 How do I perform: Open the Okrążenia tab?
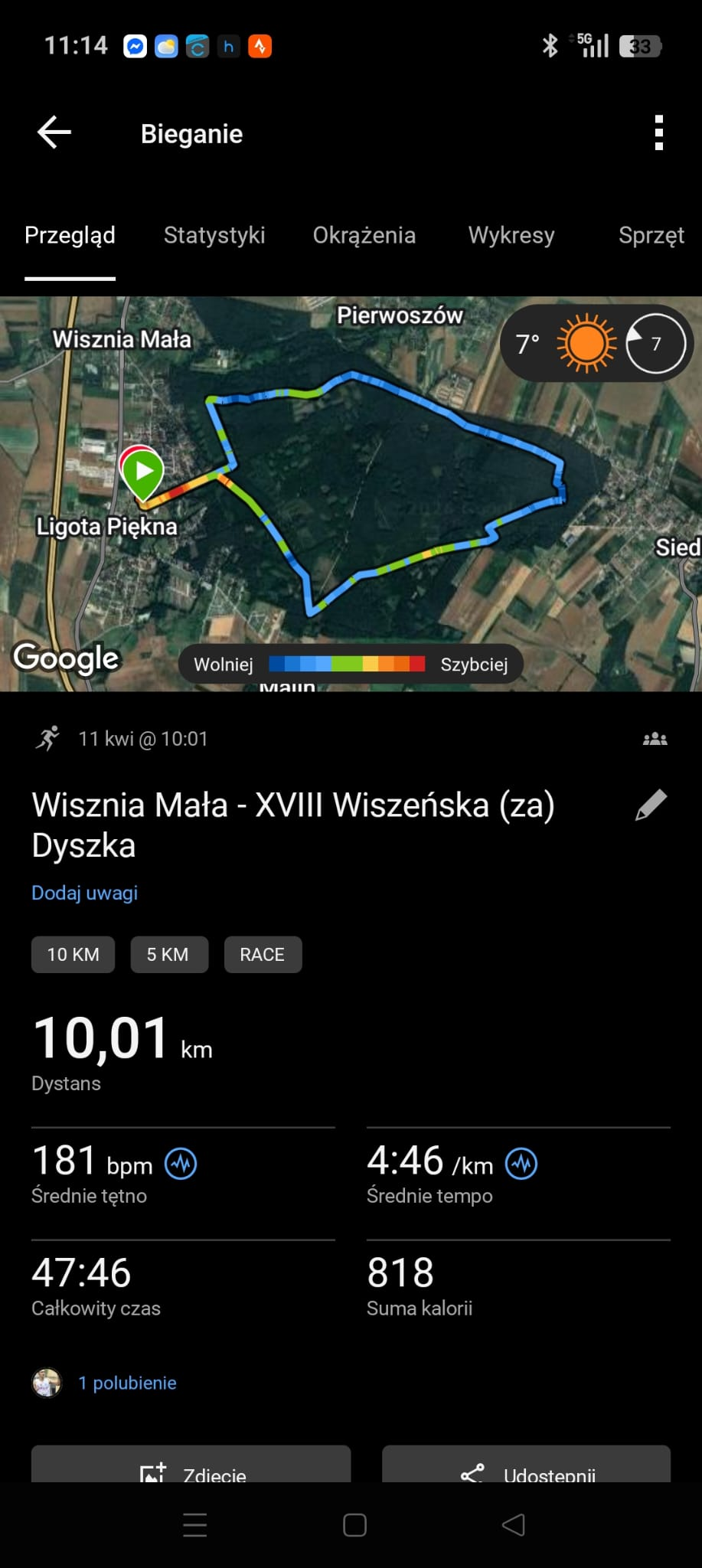coord(364,235)
